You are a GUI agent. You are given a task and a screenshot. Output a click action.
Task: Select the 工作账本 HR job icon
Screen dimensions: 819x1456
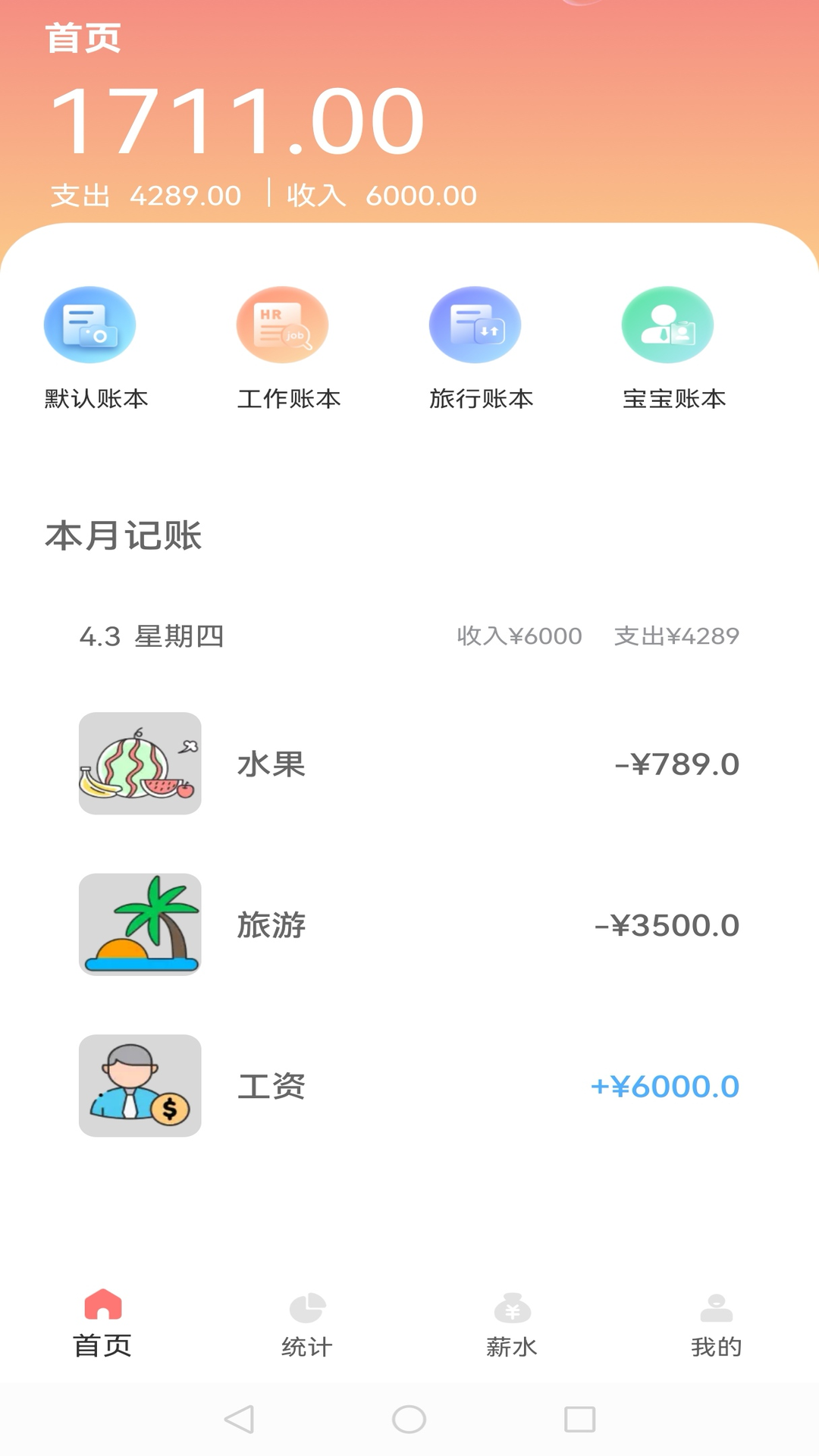(x=283, y=324)
